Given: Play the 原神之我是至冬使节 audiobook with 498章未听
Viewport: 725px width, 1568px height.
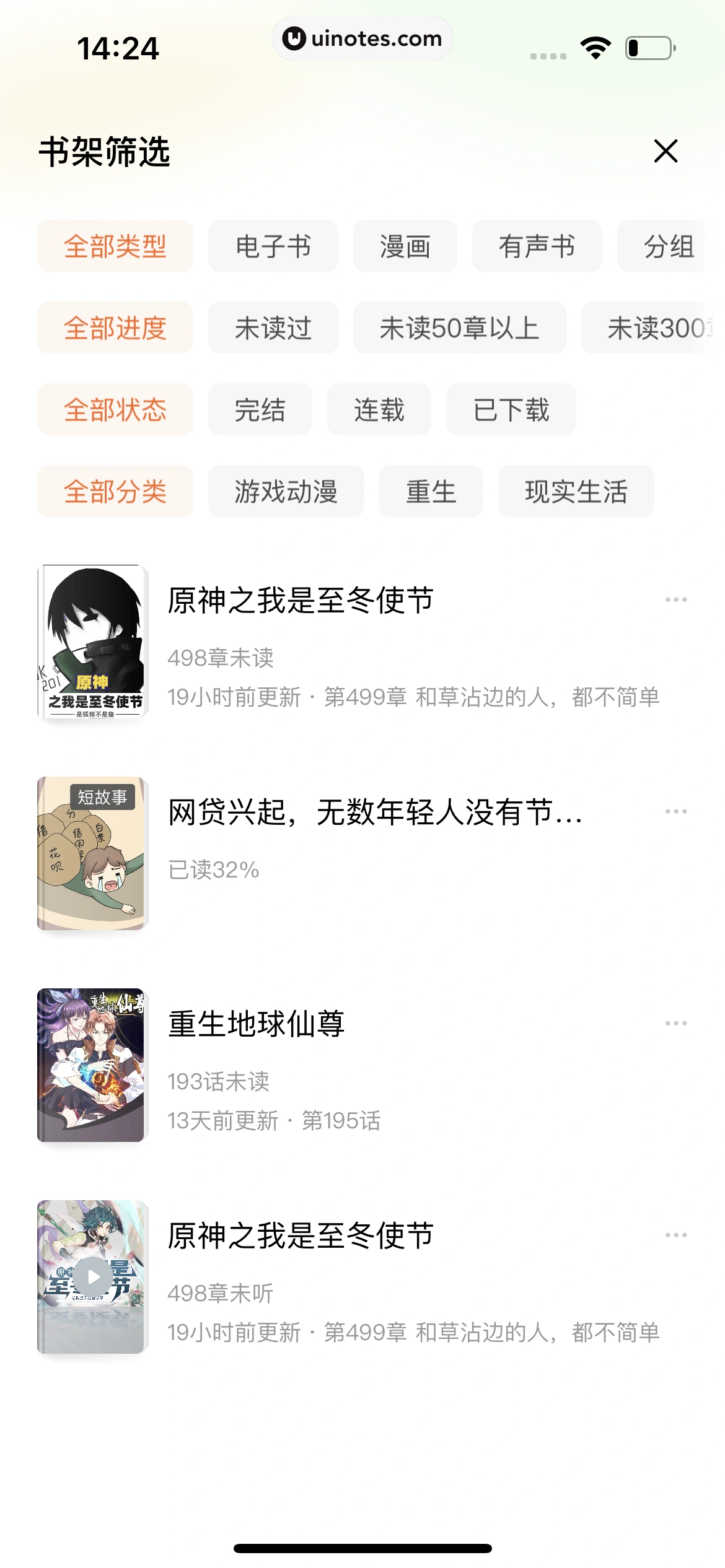Looking at the screenshot, I should tap(93, 1277).
